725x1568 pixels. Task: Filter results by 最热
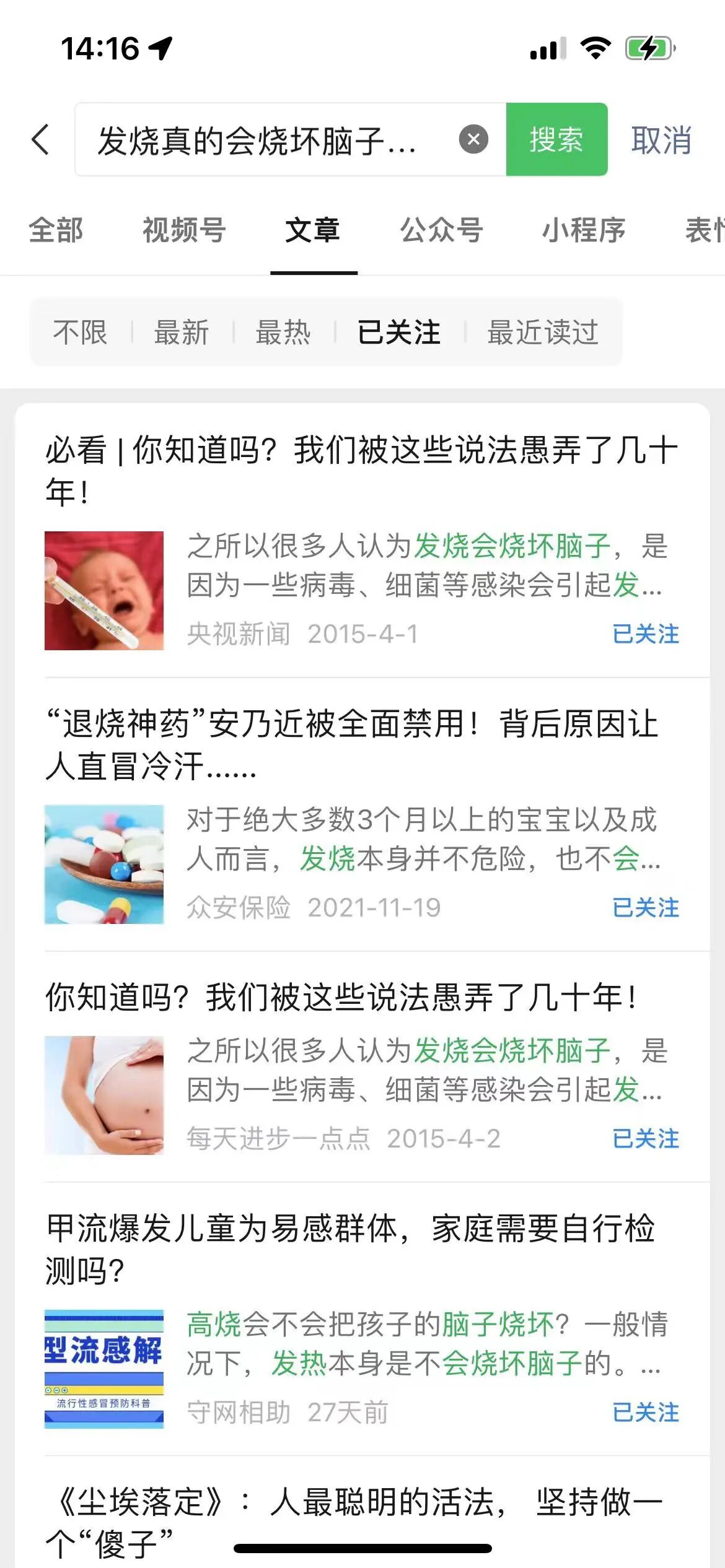click(283, 332)
